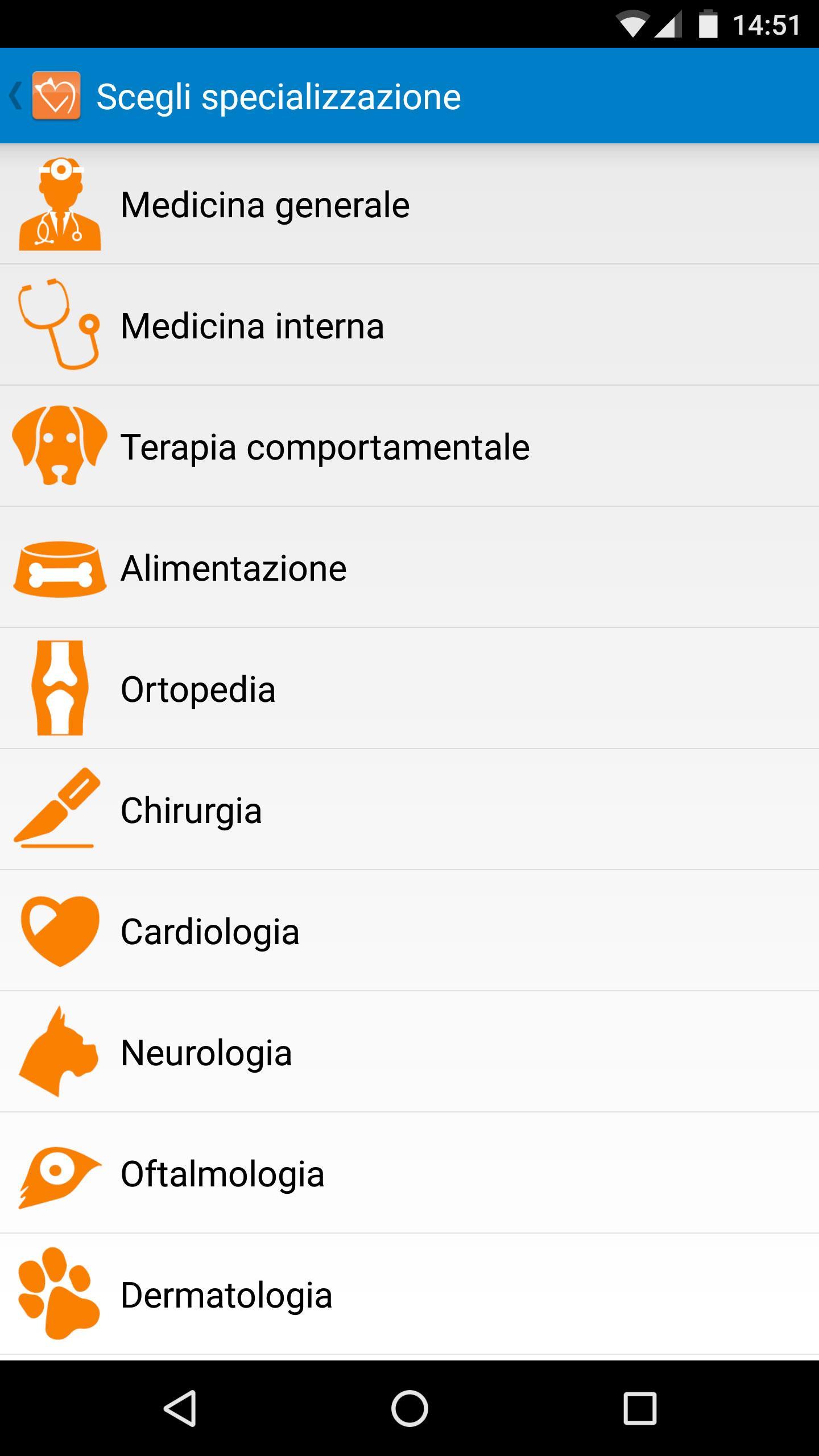Select Neurologia specialization

(x=409, y=1053)
